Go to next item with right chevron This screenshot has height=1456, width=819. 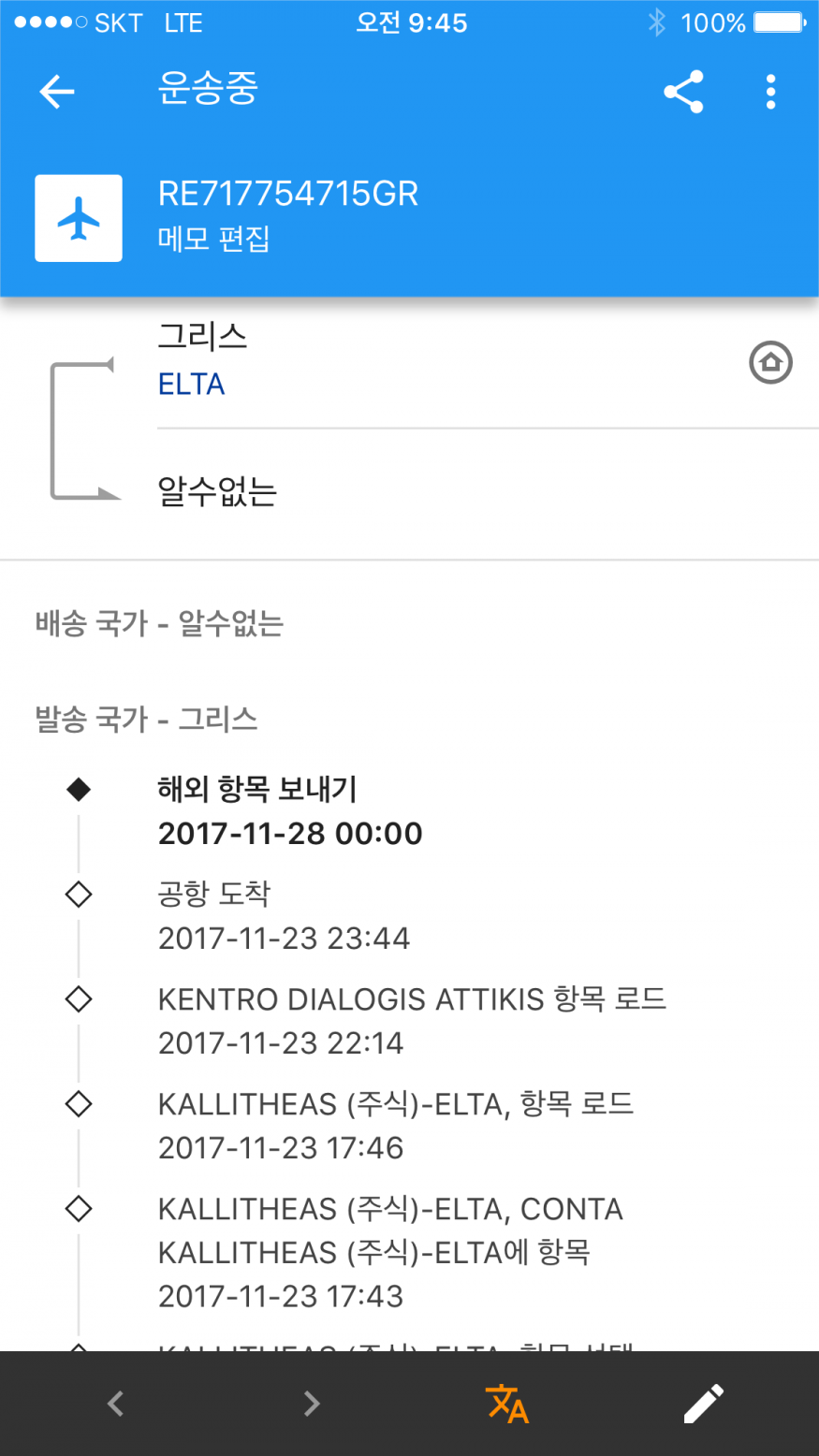click(x=312, y=1404)
